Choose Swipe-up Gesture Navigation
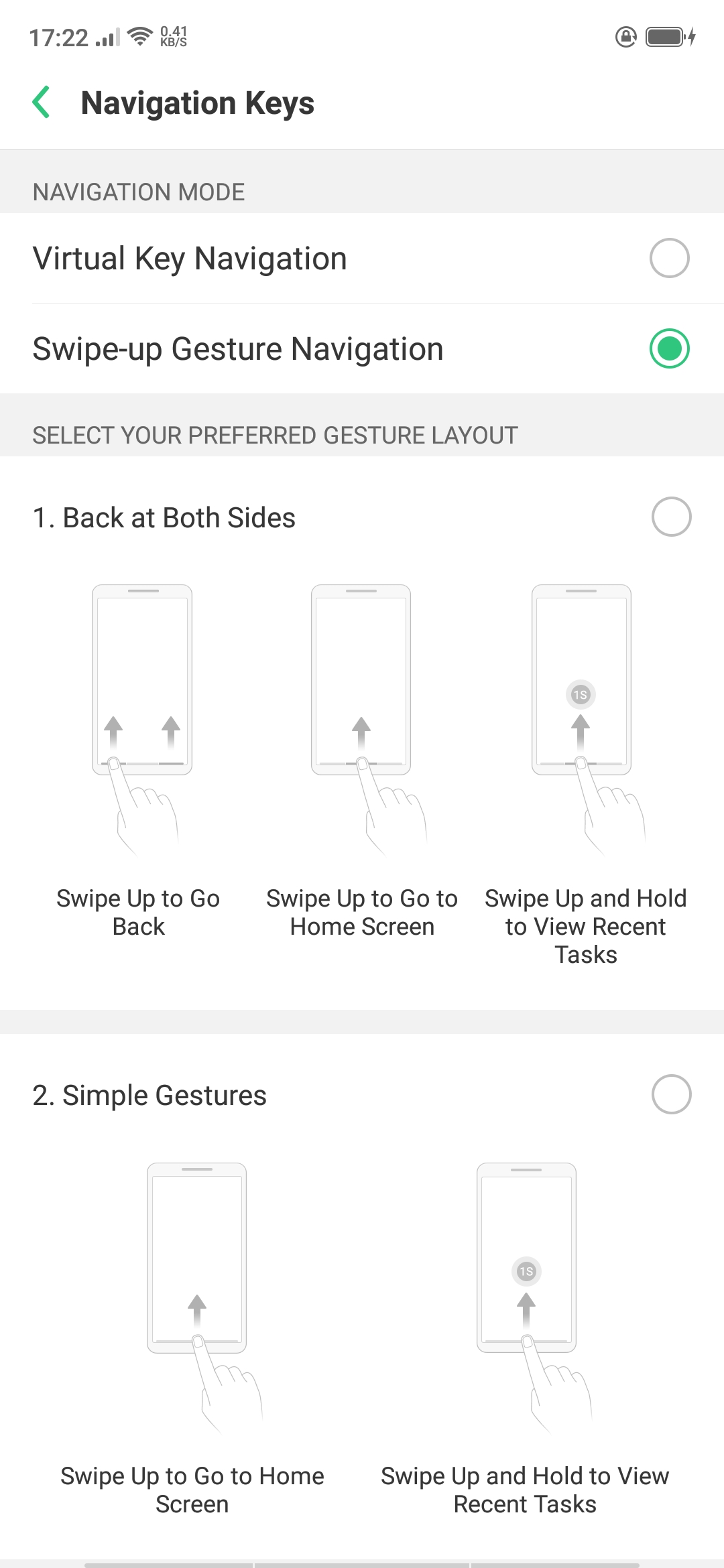The height and width of the screenshot is (1568, 724). [x=669, y=348]
